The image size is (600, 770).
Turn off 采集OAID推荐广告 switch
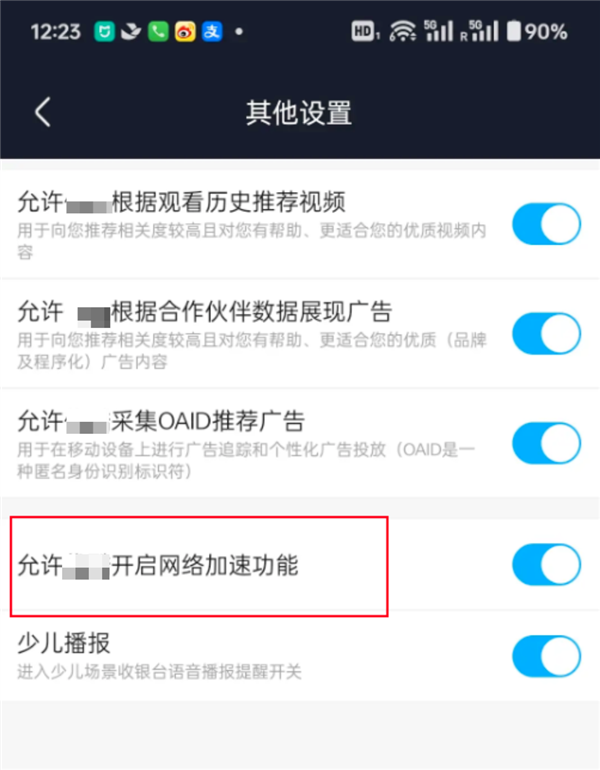[546, 442]
